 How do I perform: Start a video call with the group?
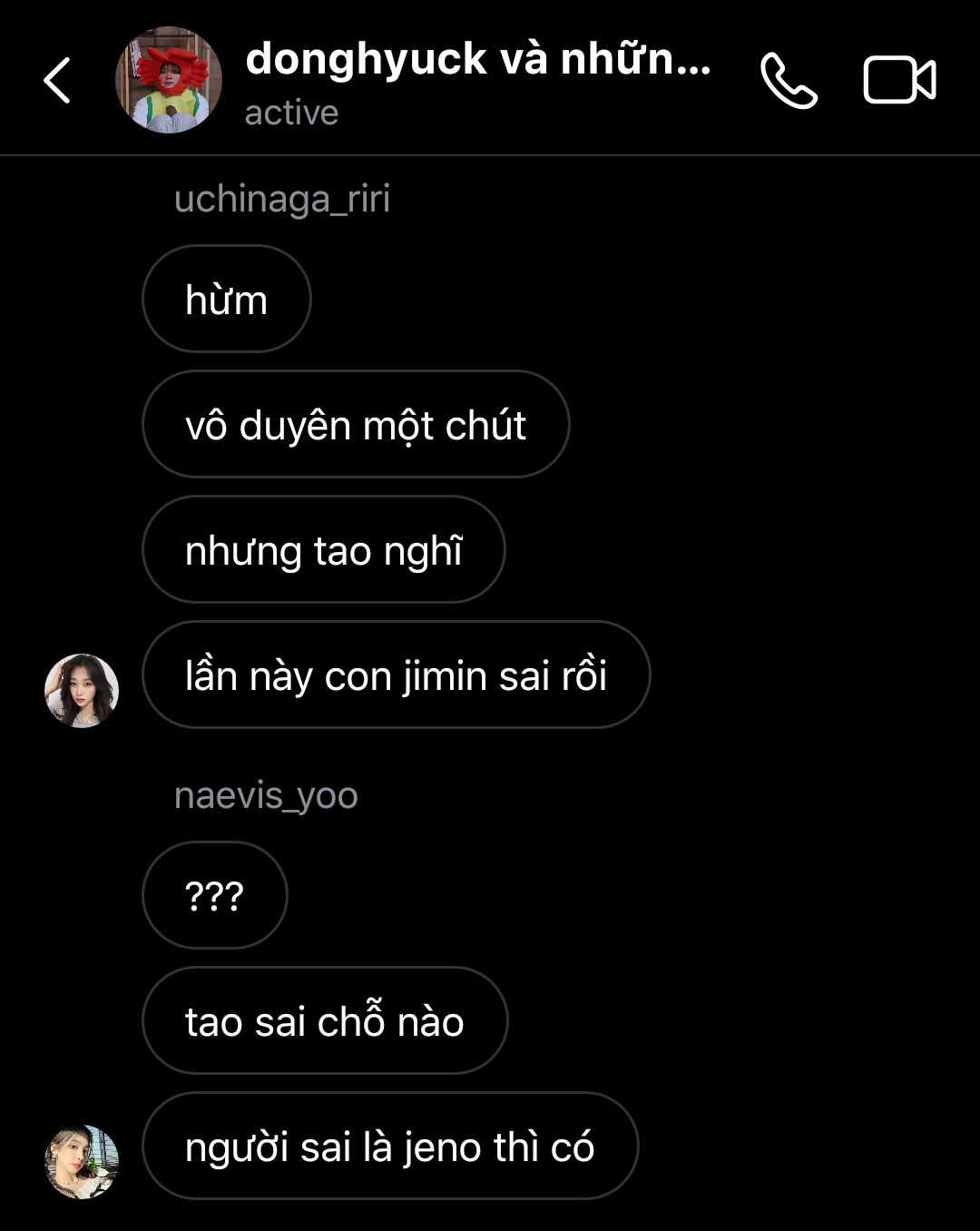(x=898, y=80)
